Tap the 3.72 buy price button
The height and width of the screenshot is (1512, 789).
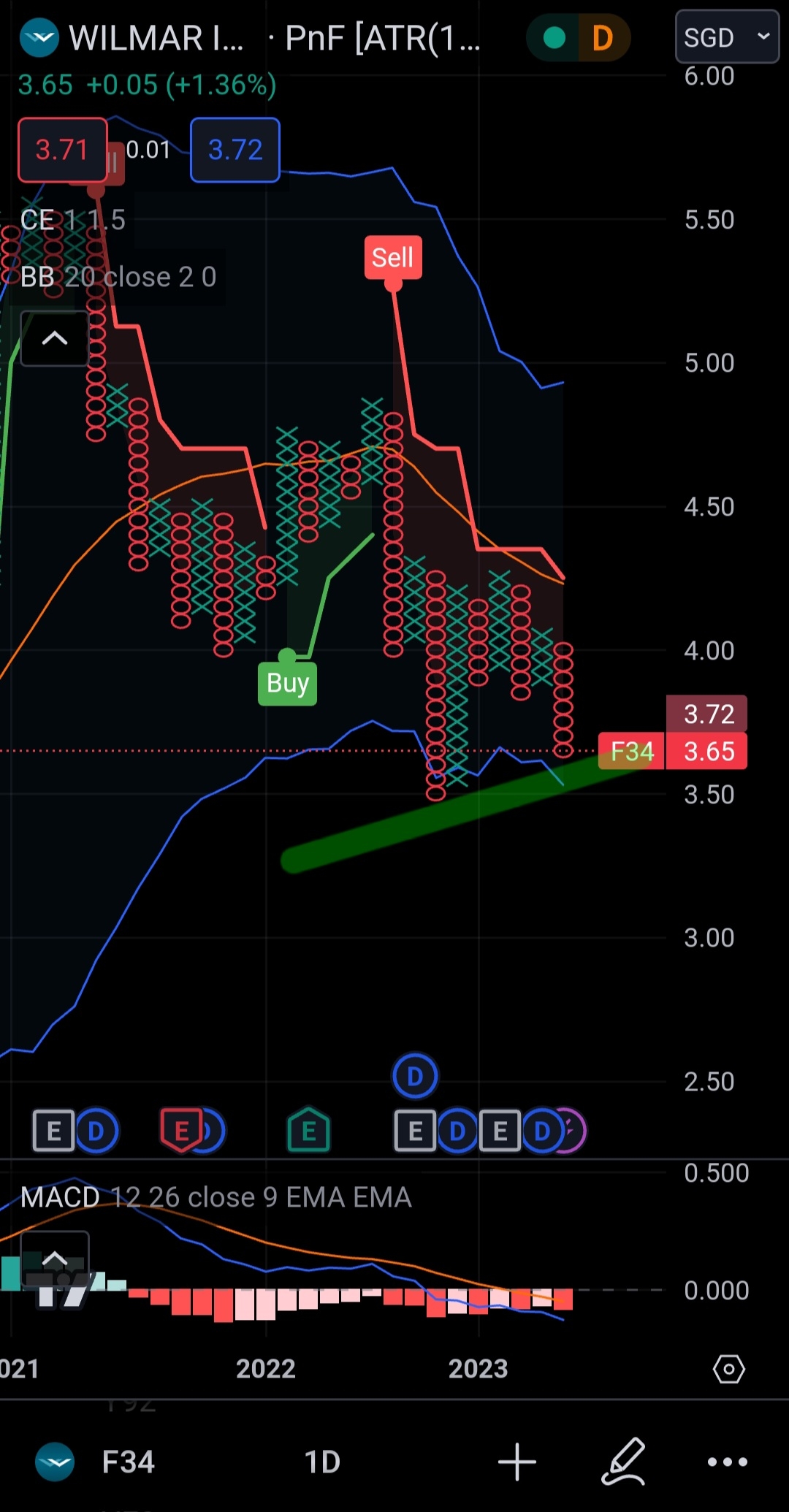point(235,150)
